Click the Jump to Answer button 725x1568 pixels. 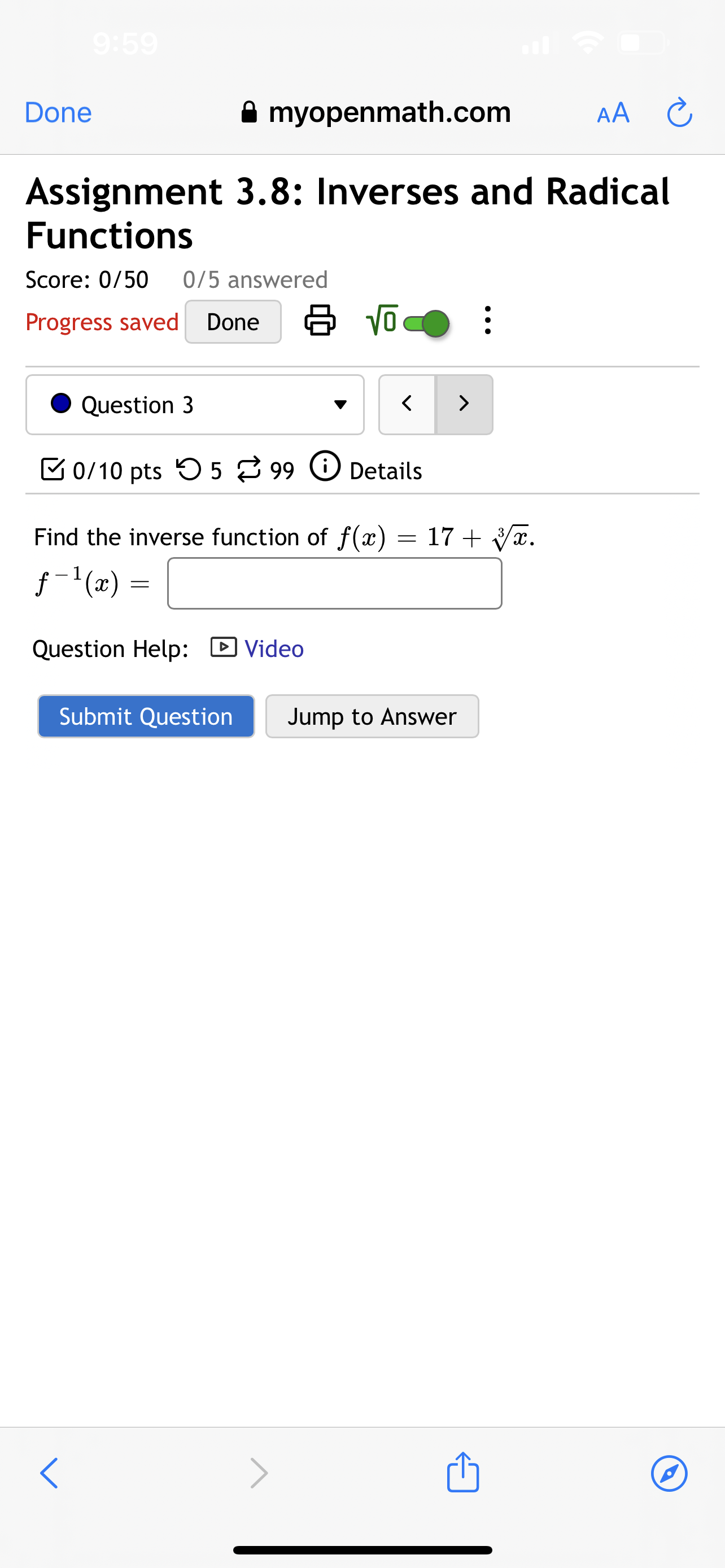(x=372, y=716)
